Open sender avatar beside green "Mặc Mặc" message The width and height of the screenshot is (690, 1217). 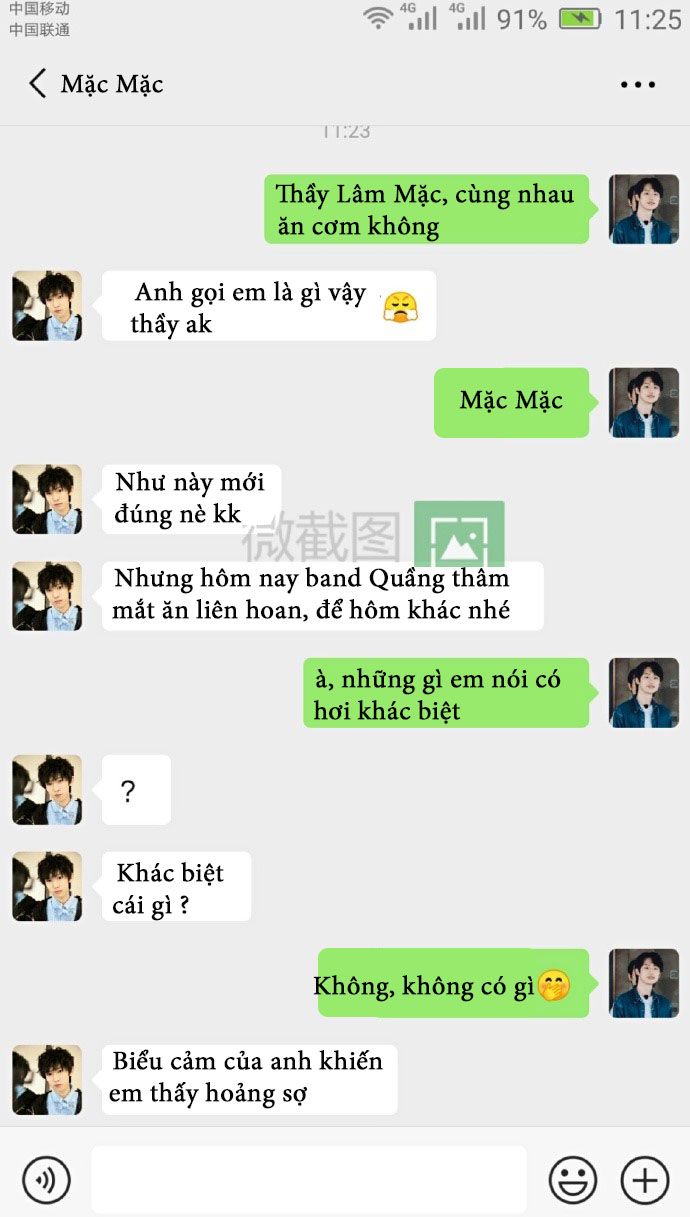pyautogui.click(x=644, y=402)
